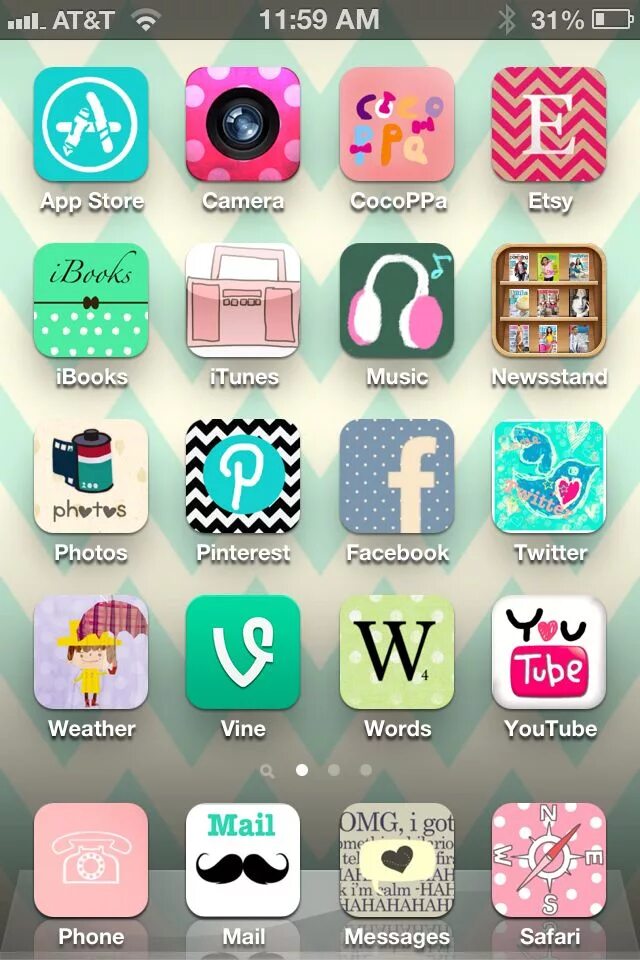Open CocoPPa

pyautogui.click(x=397, y=124)
